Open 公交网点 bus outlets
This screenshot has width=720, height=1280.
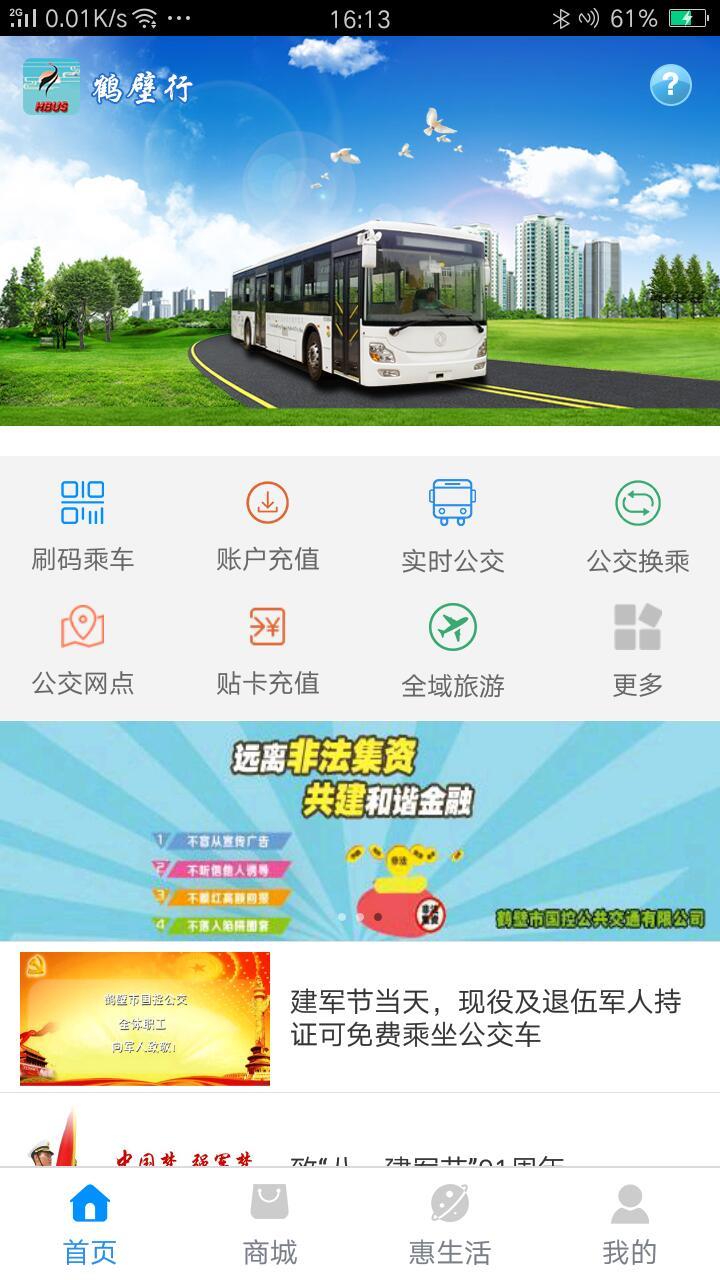(x=83, y=650)
